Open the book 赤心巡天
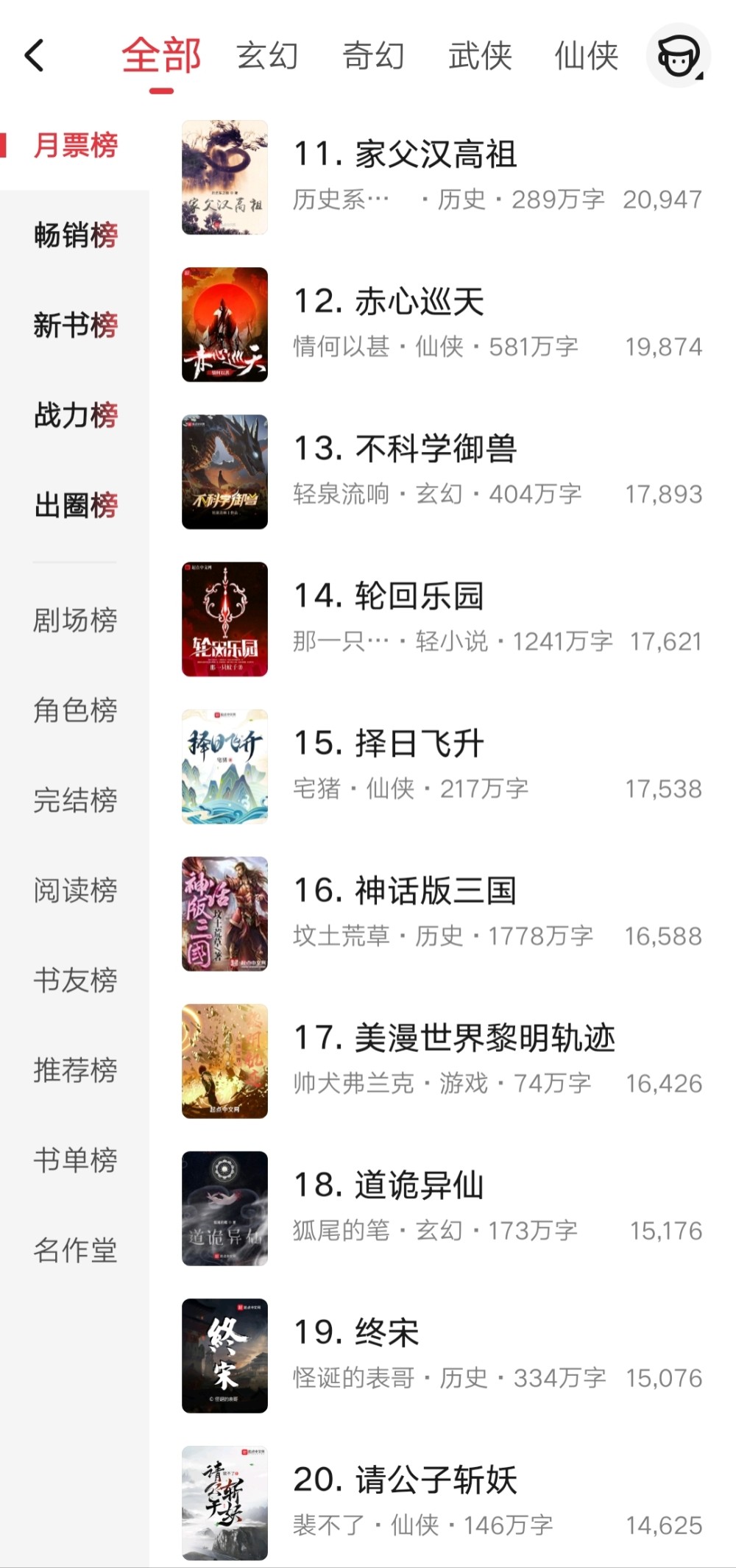This screenshot has height=1568, width=736. pos(442,324)
